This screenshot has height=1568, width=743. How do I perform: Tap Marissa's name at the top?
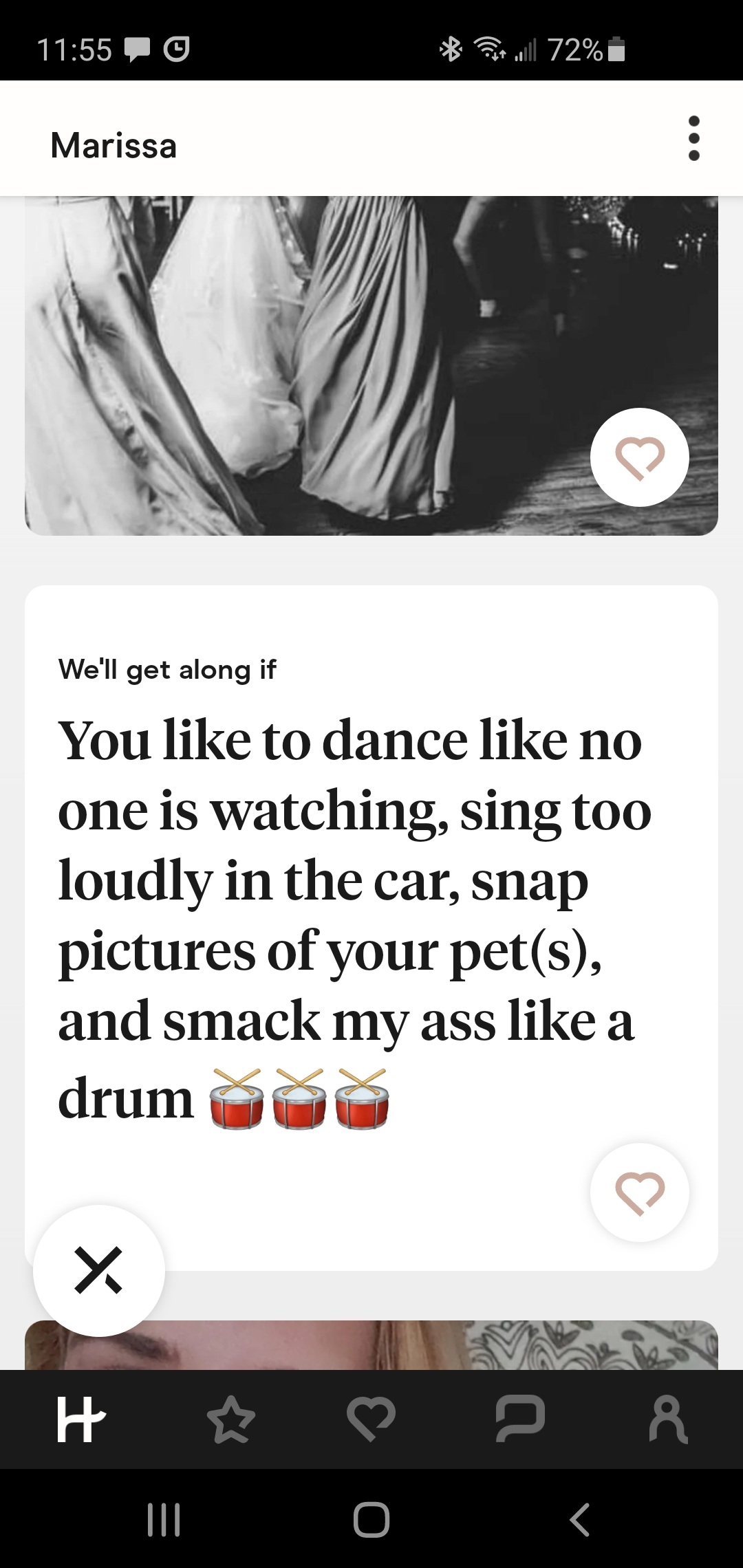point(114,145)
